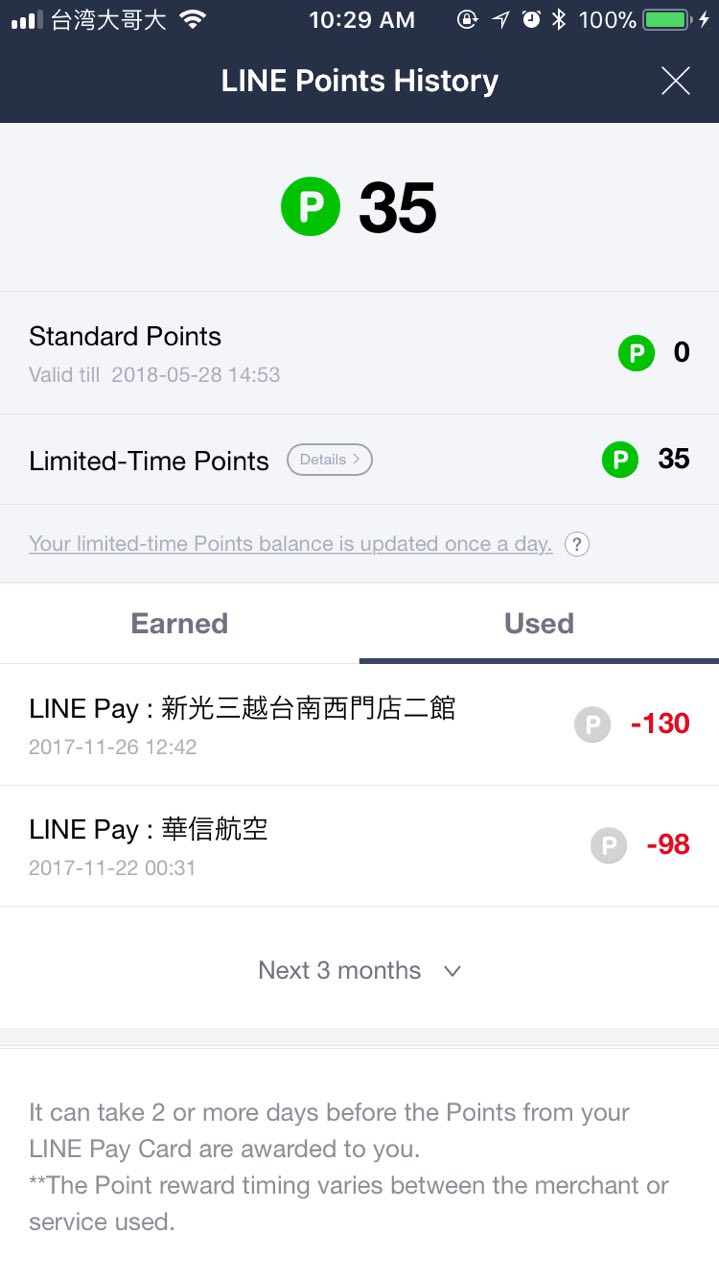Close the LINE Points History screen
719x1280 pixels.
(x=676, y=81)
